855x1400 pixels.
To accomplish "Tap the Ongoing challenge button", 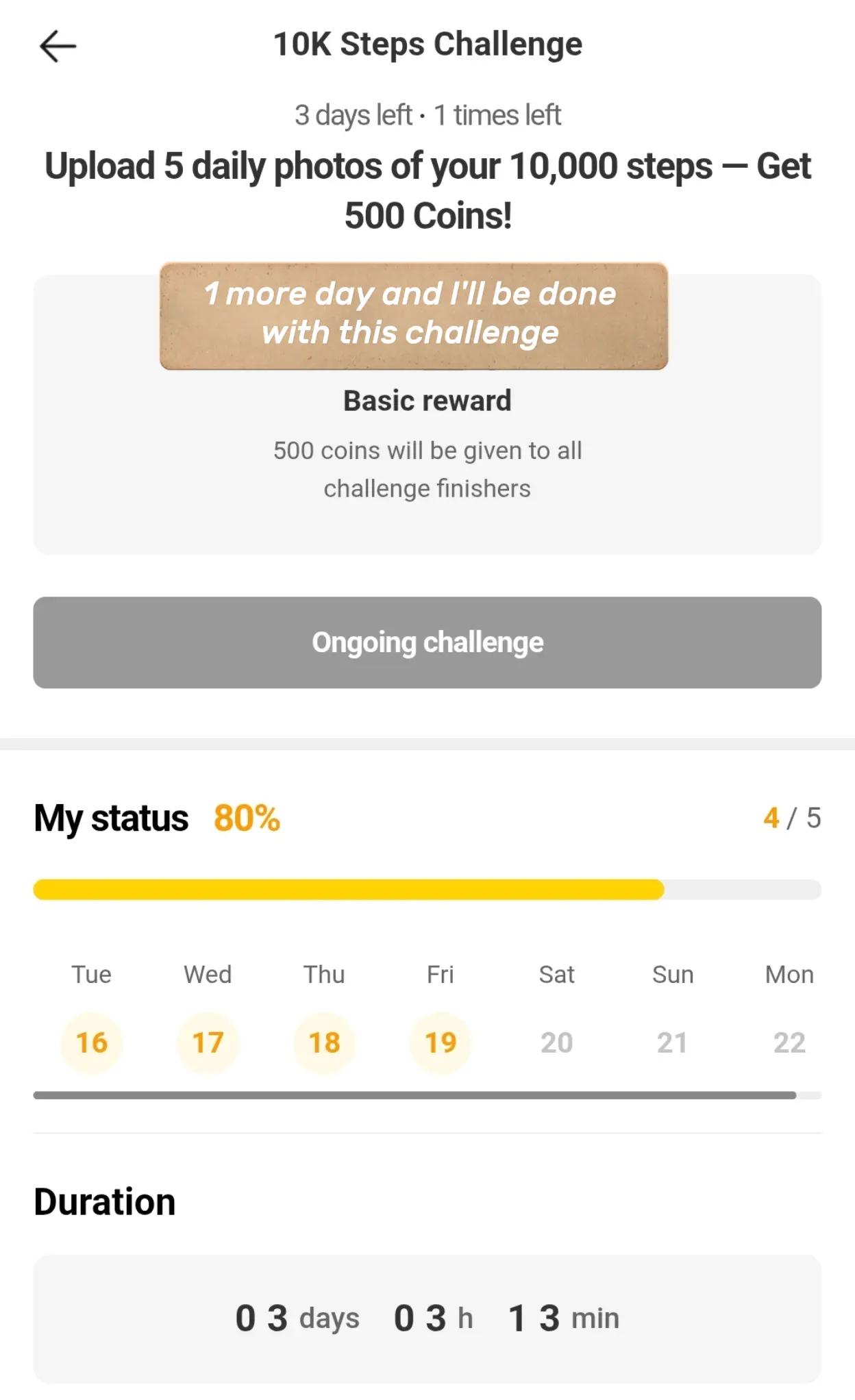I will point(427,642).
